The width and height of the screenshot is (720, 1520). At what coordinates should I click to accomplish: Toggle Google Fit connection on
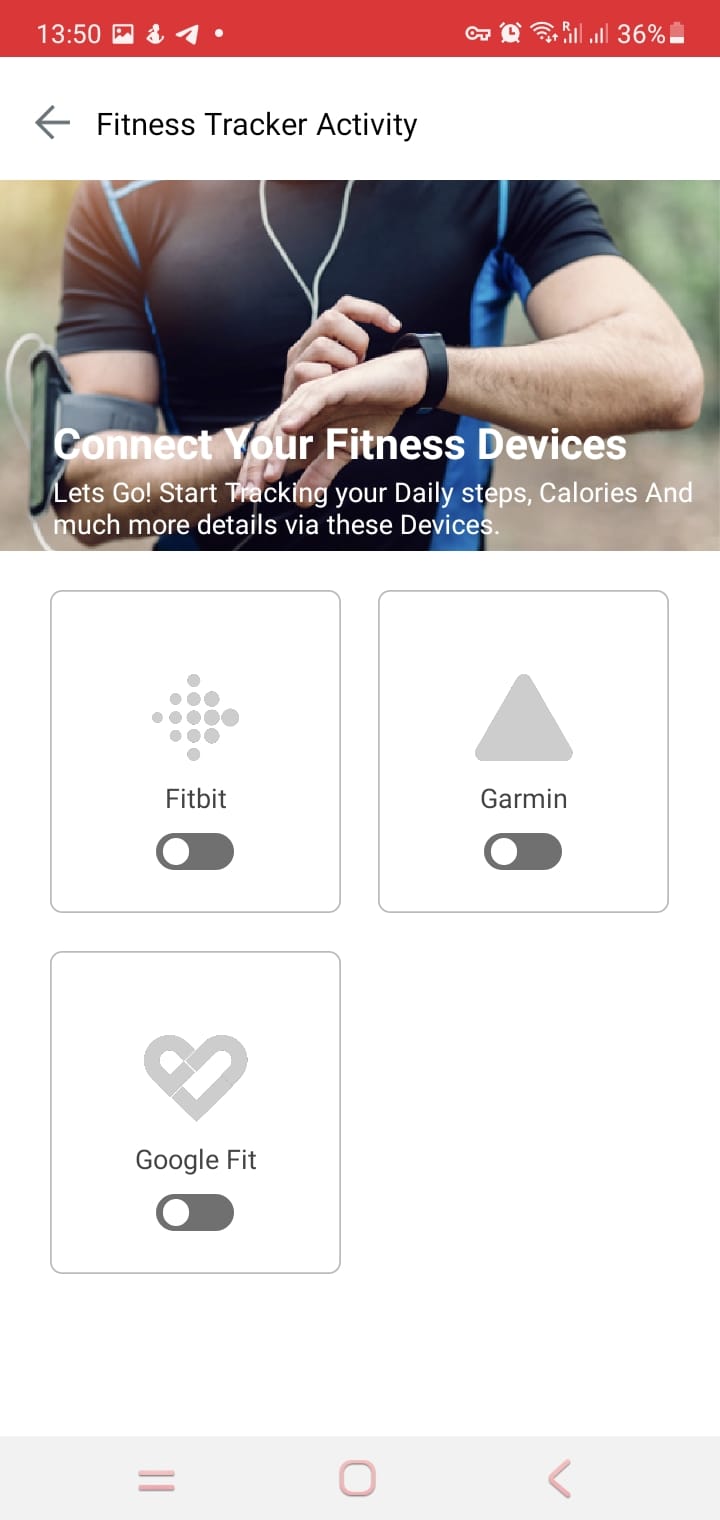tap(195, 1213)
